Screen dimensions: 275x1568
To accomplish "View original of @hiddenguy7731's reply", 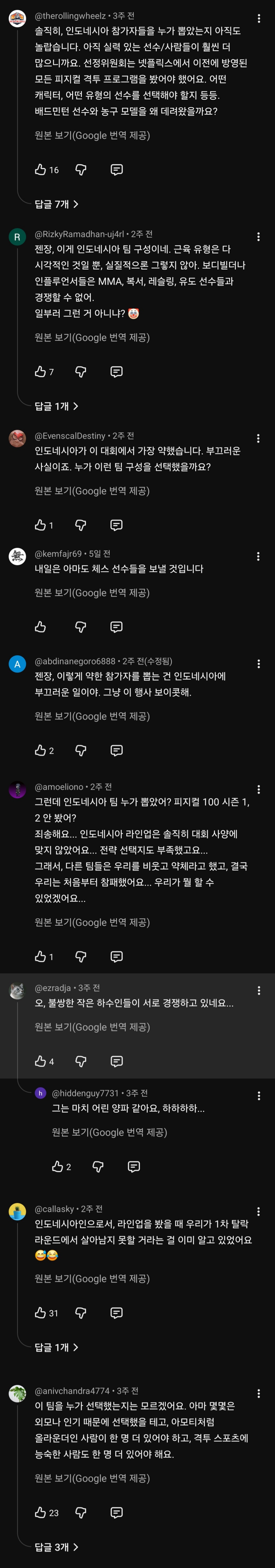I will click(x=109, y=1132).
